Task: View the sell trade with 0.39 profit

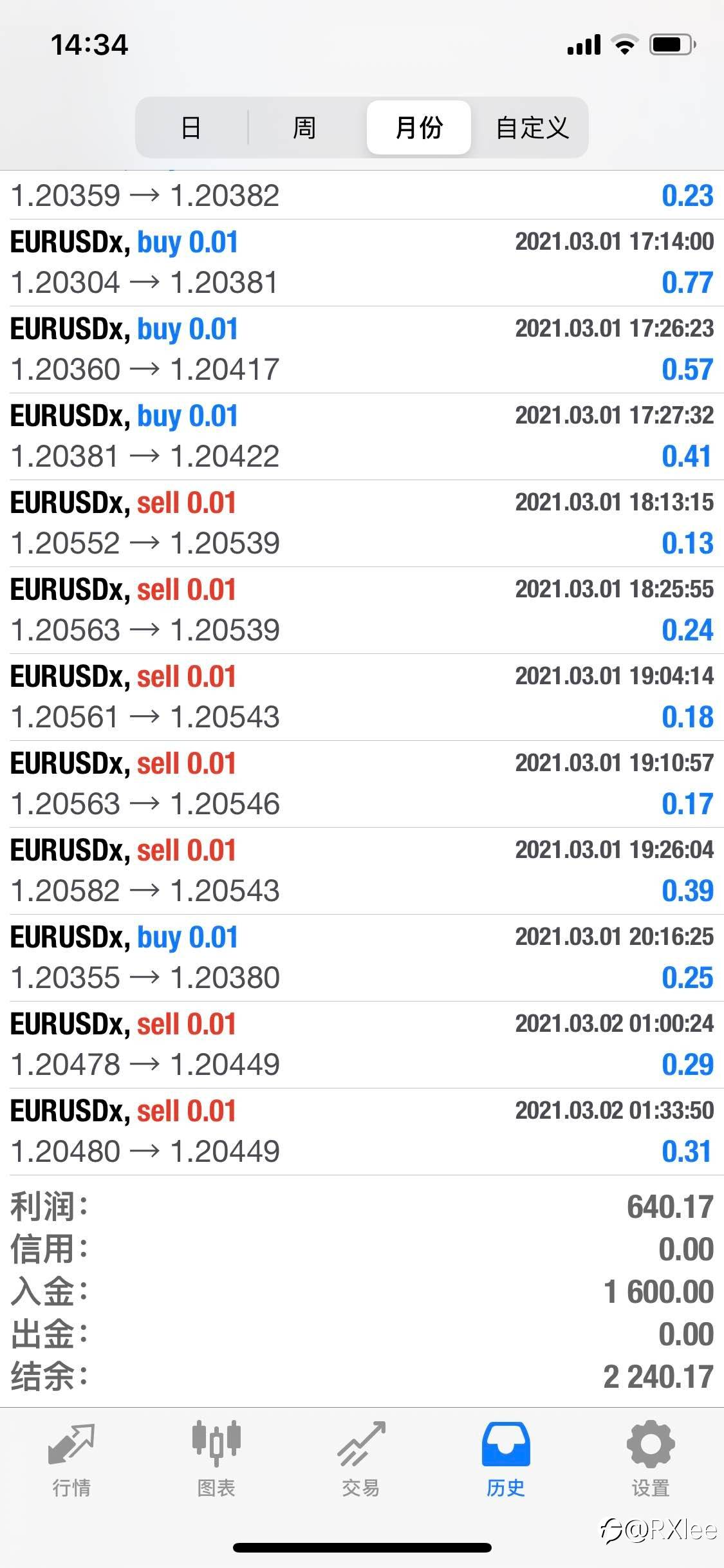Action: click(362, 871)
